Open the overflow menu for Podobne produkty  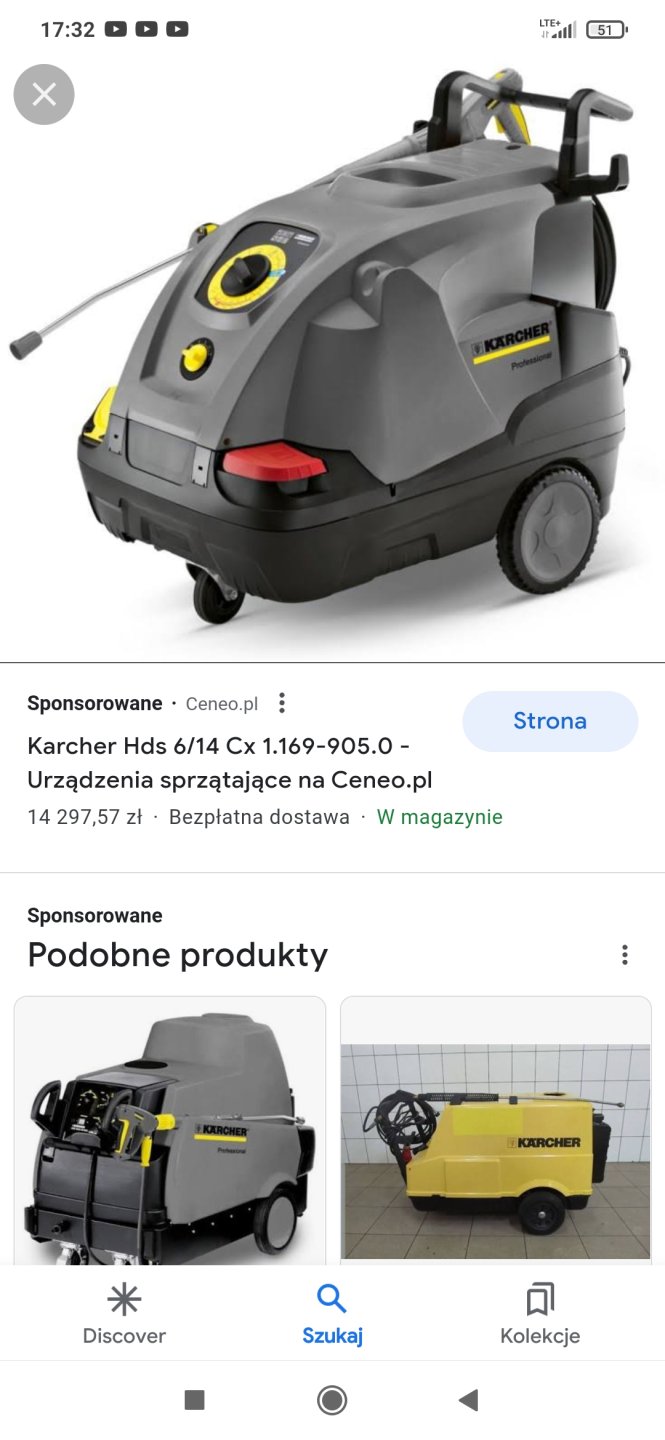click(x=624, y=955)
